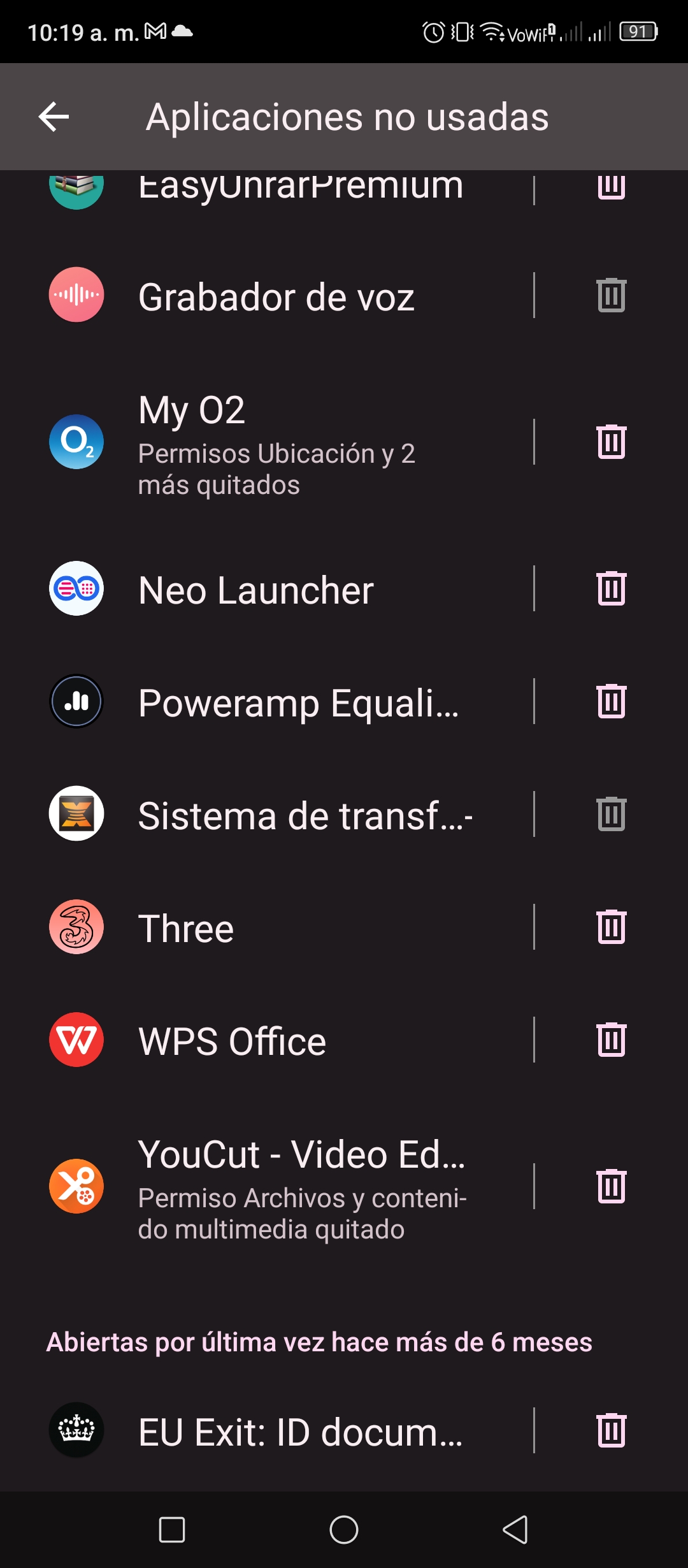Uninstall WPS Office using its trash icon

pyautogui.click(x=612, y=1040)
